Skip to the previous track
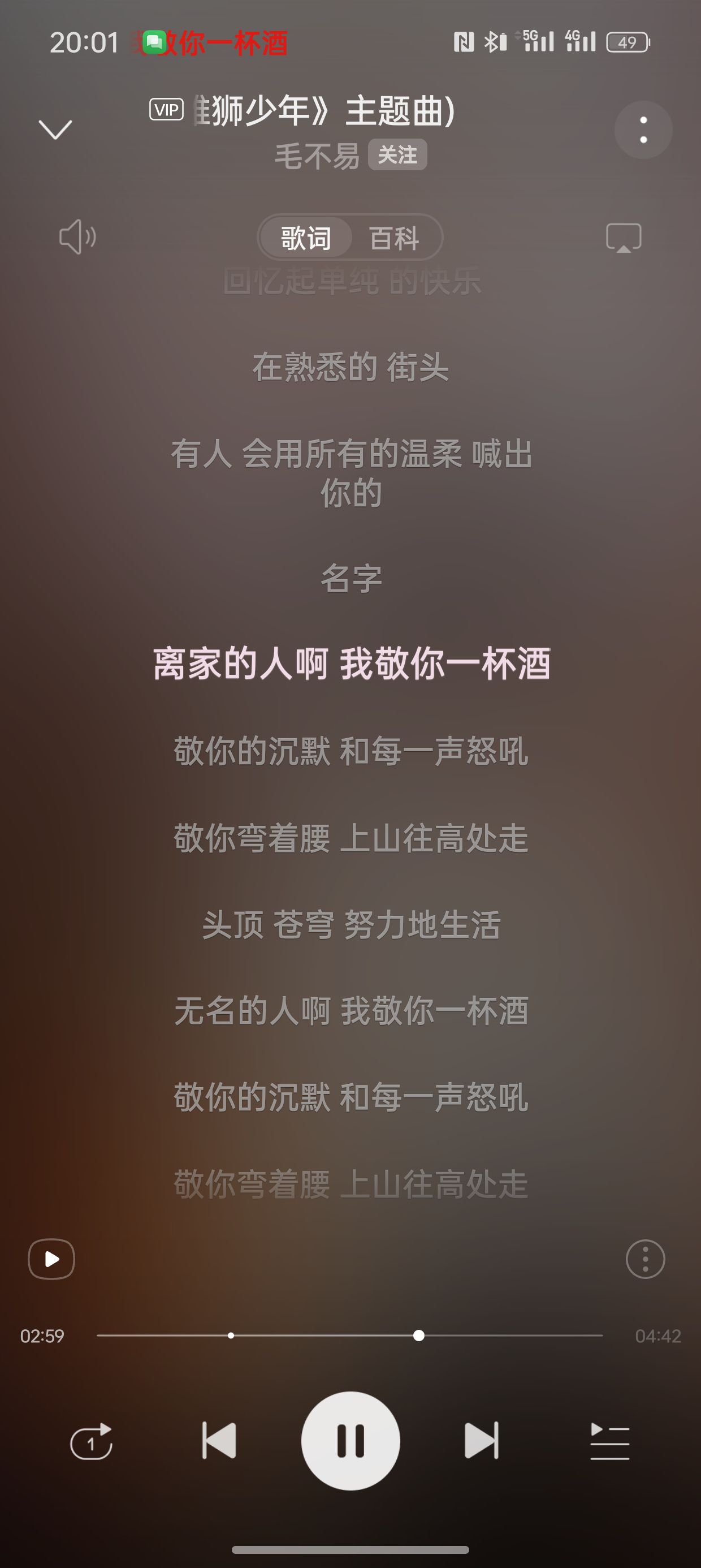The image size is (701, 1568). (x=219, y=1441)
